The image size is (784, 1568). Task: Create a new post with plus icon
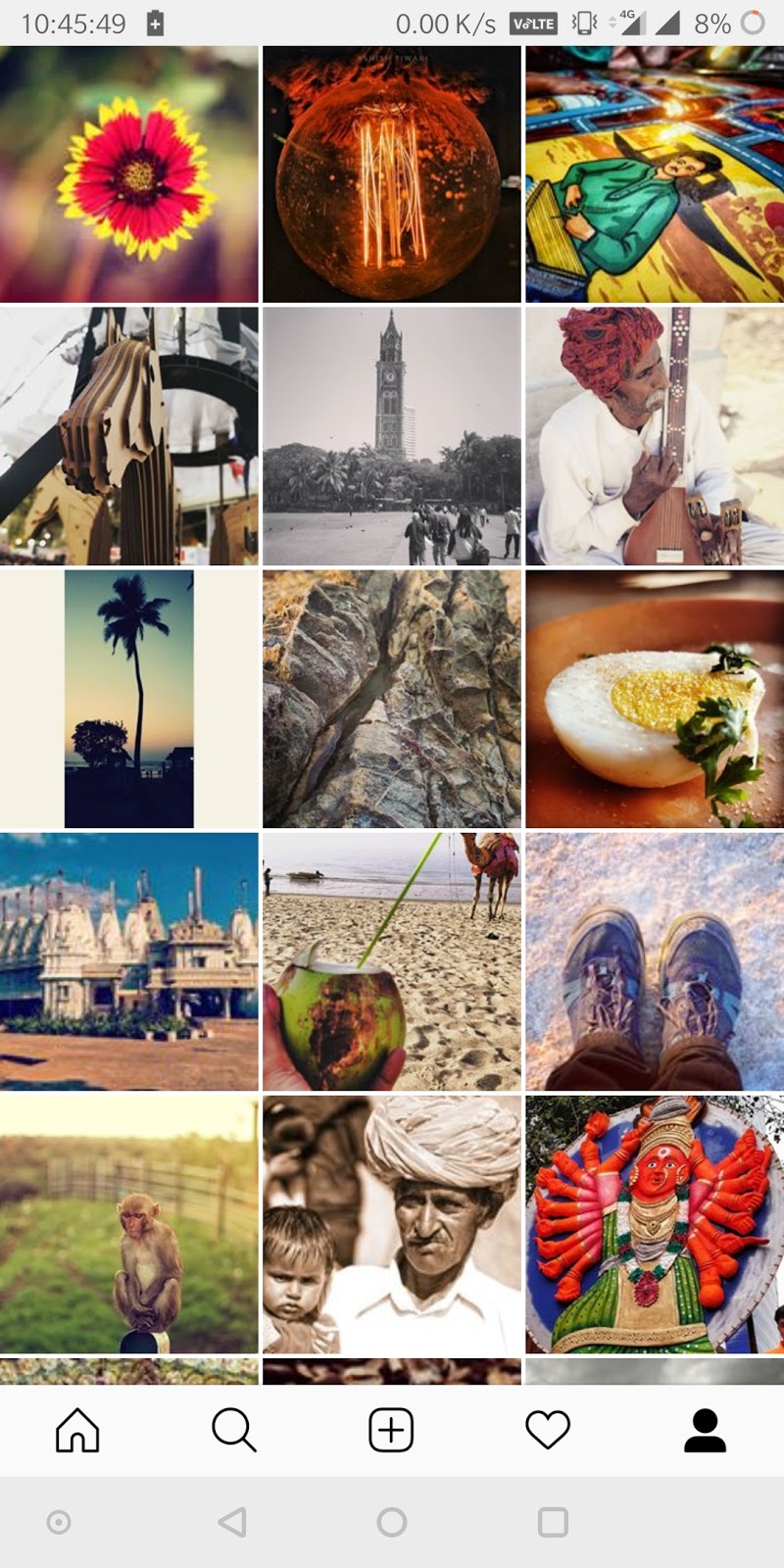(391, 1431)
